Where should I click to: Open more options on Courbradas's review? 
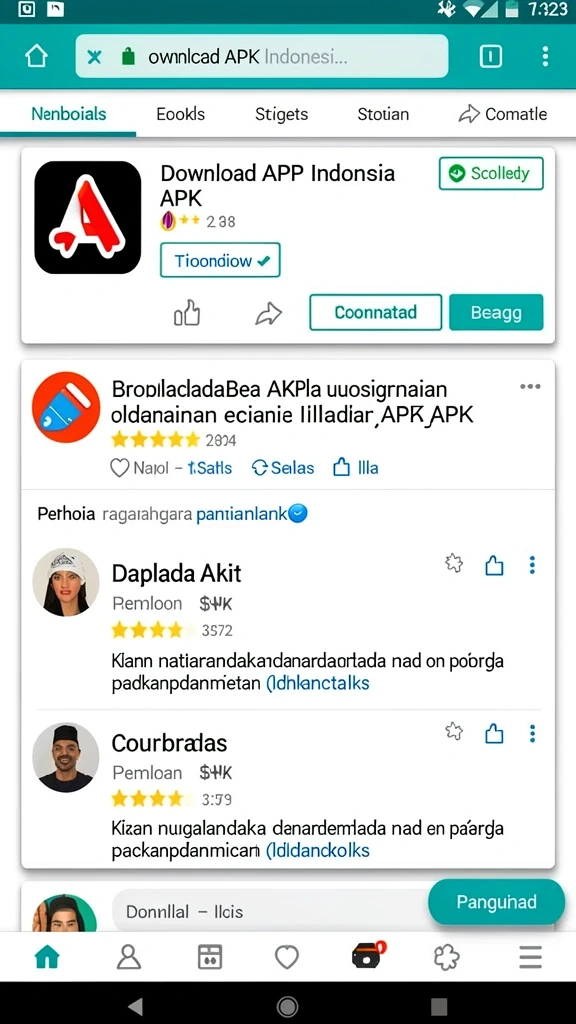[x=532, y=733]
